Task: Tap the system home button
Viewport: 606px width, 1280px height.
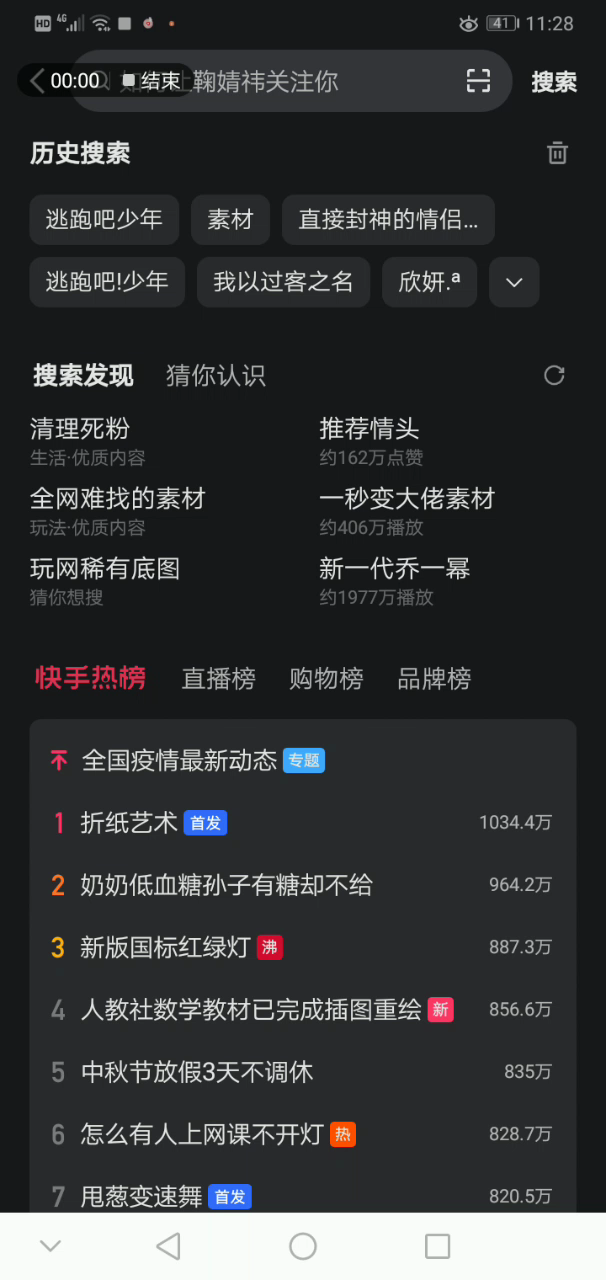Action: 302,1246
